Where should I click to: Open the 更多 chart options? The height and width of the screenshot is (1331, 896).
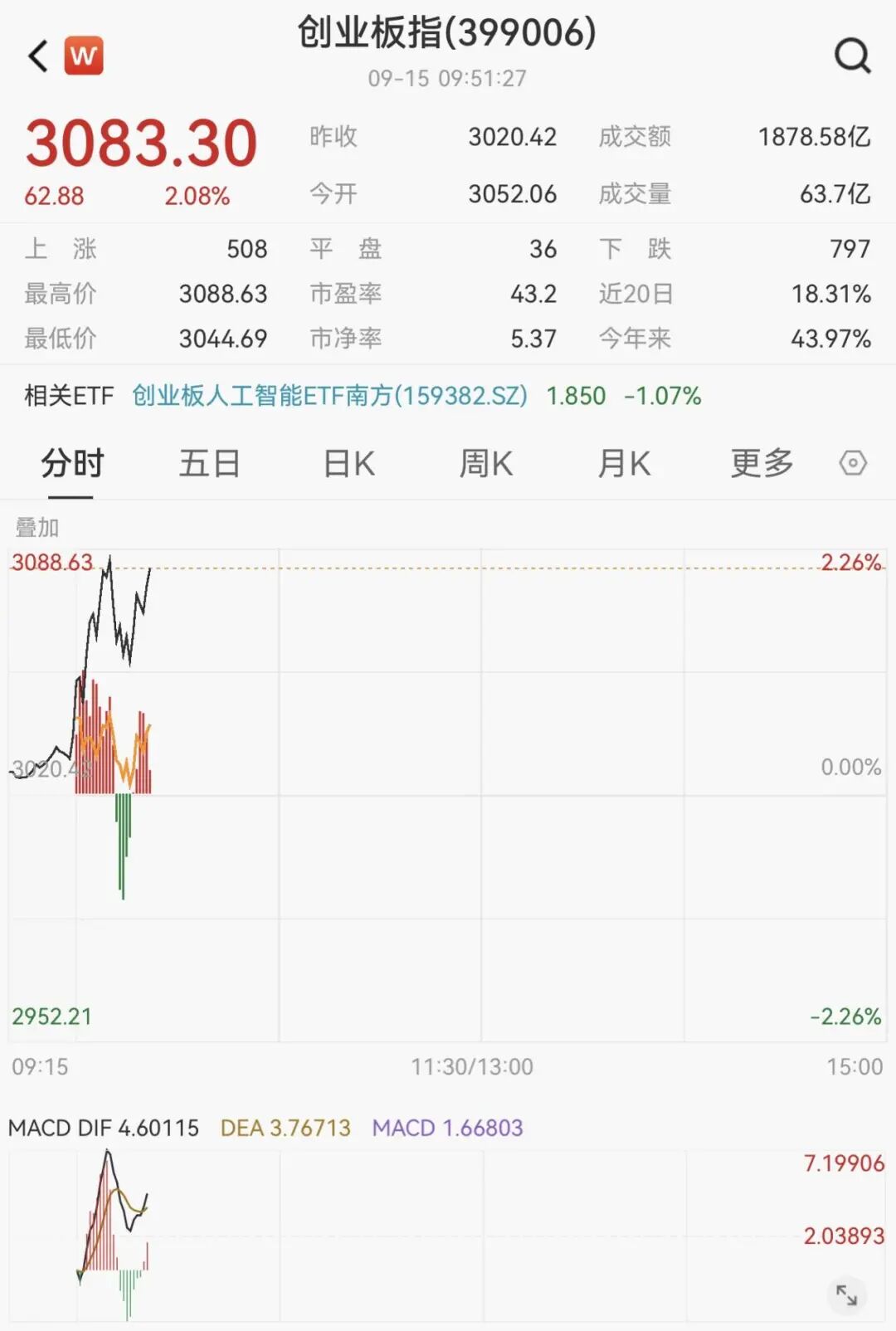(x=762, y=463)
